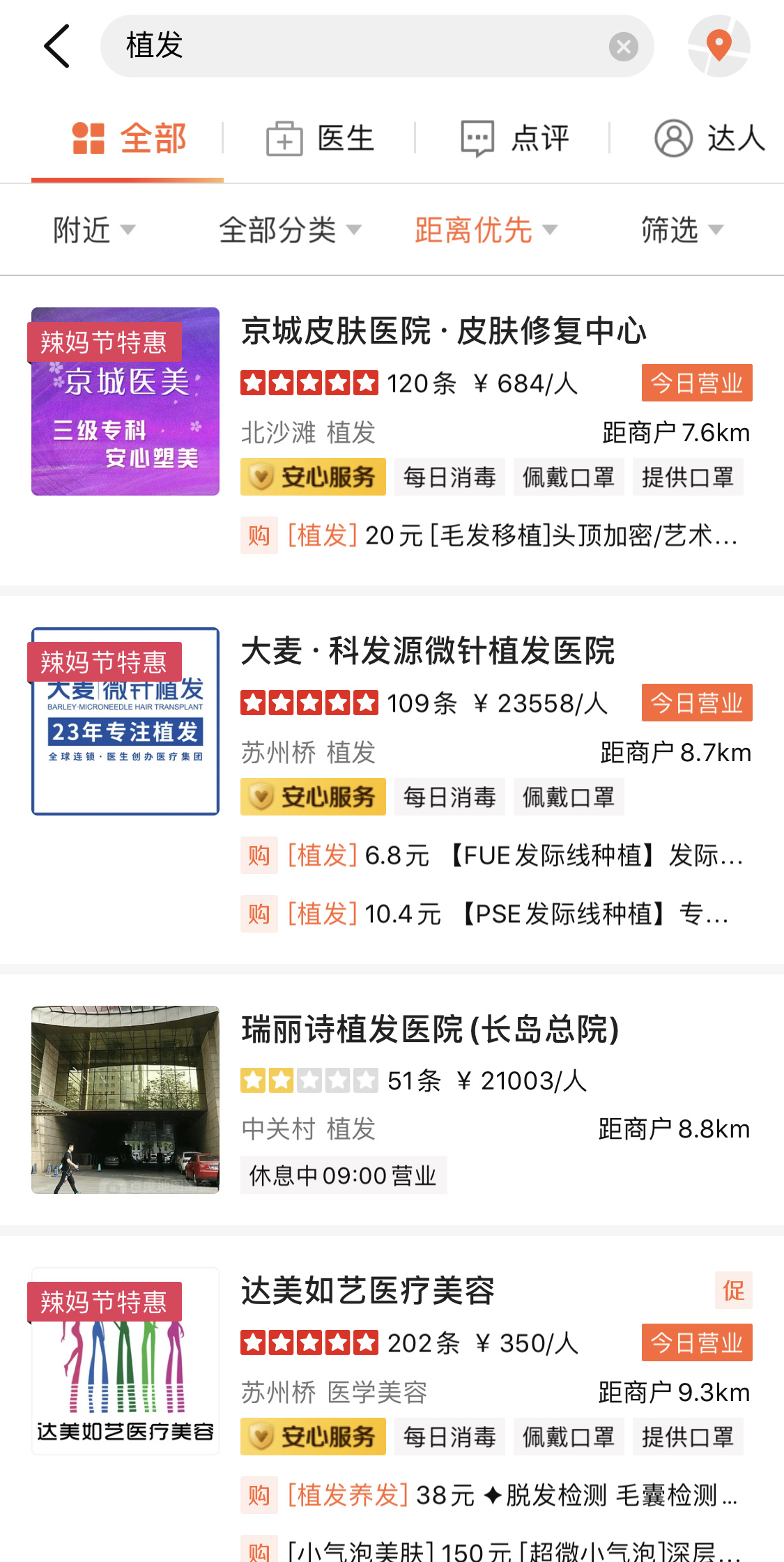Switch to the 达人 tab
Screen dimensions: 784x1562
[709, 138]
